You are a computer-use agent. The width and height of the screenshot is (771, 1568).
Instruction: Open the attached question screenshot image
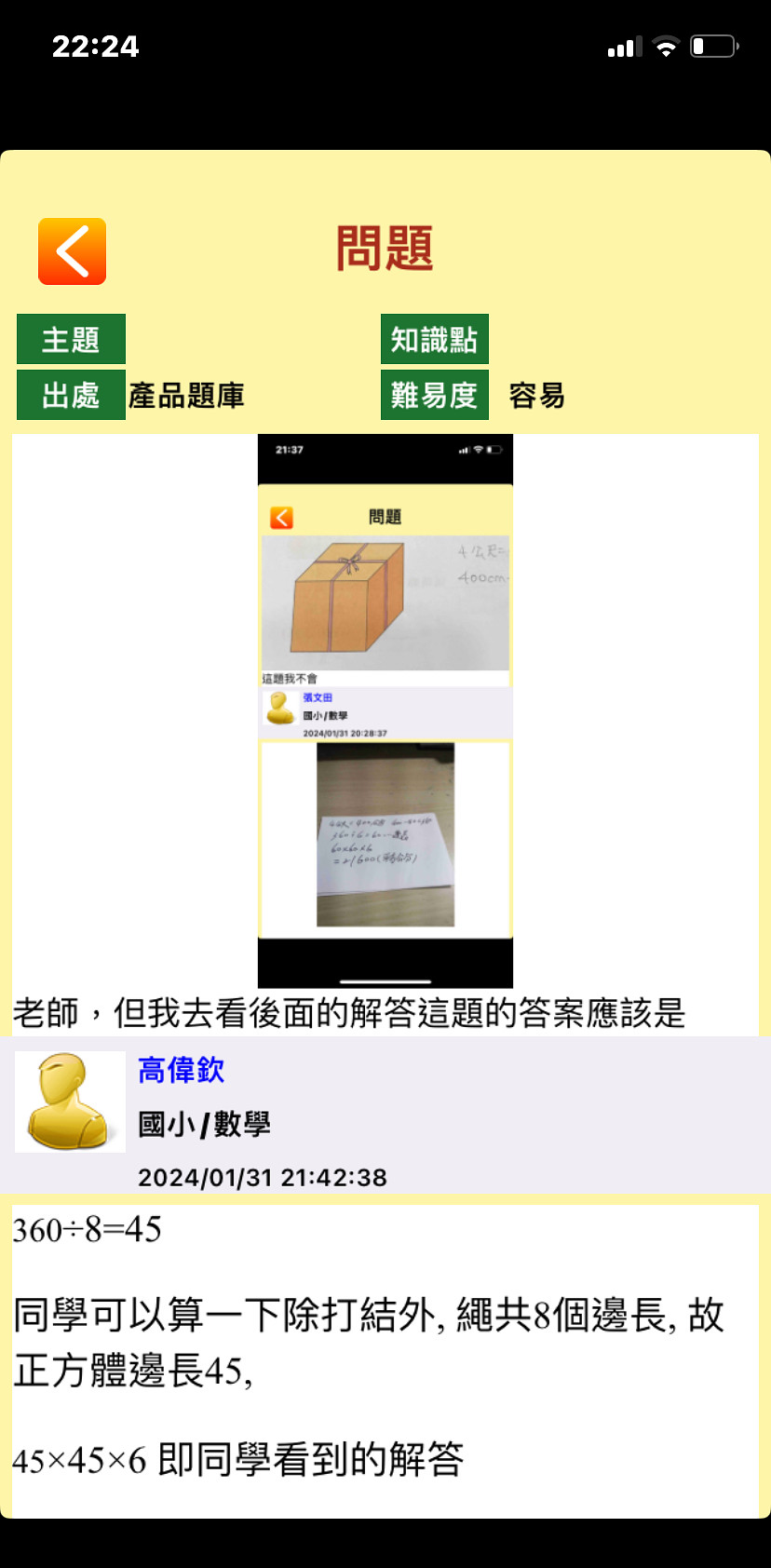pos(385,710)
